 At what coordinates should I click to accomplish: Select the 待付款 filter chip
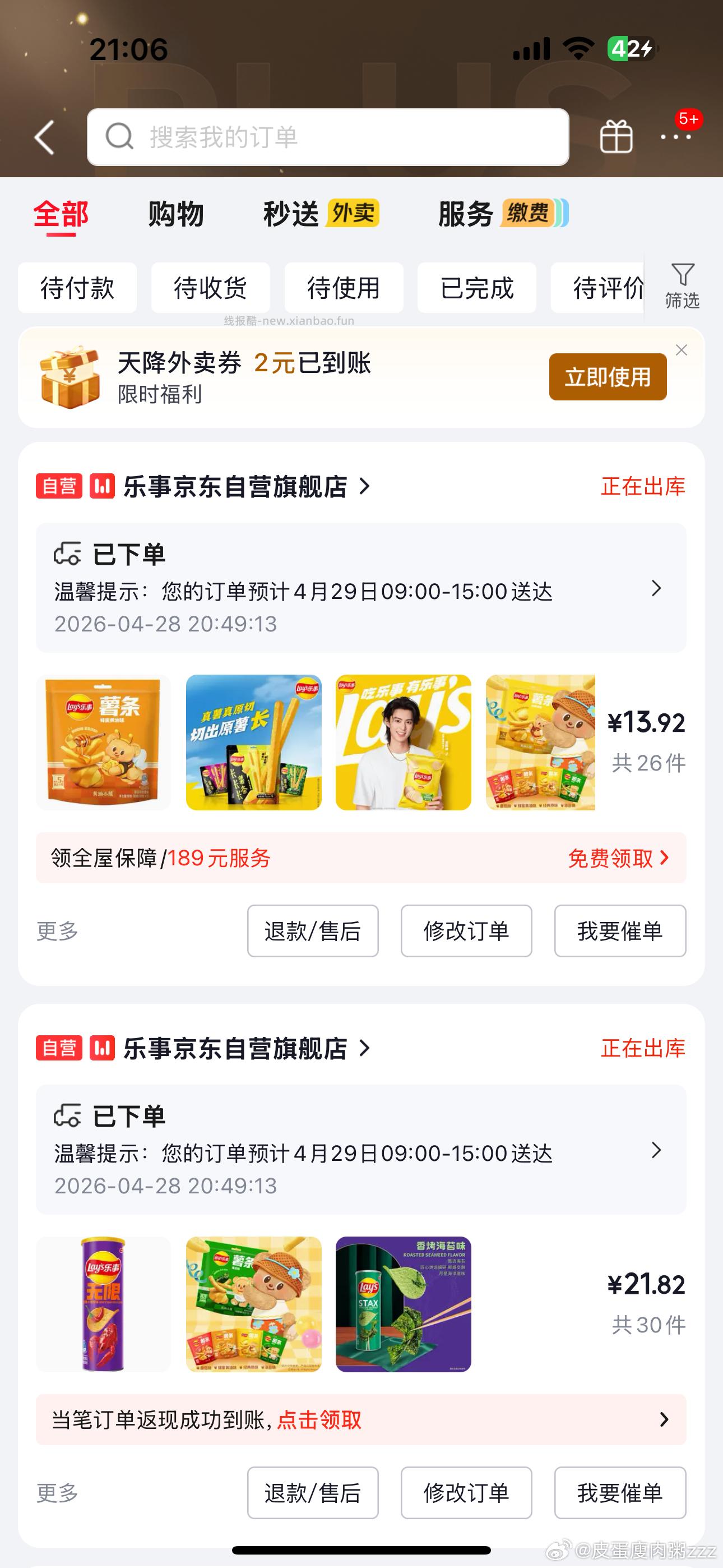(77, 288)
